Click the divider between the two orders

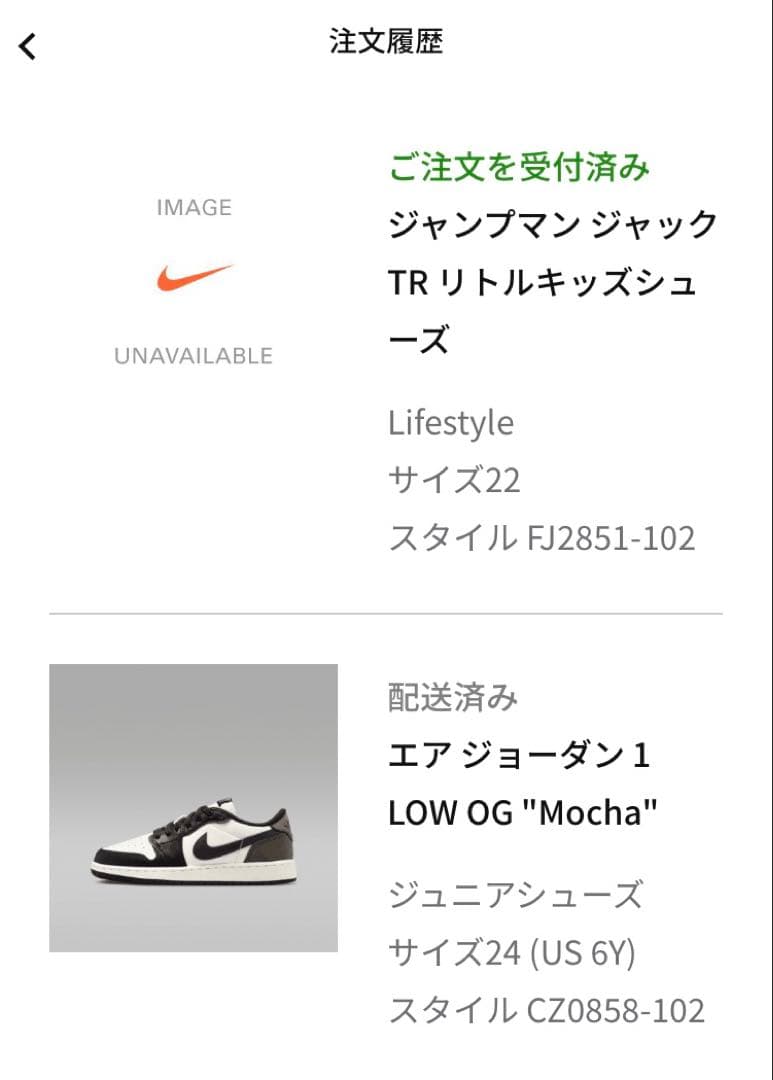point(386,608)
